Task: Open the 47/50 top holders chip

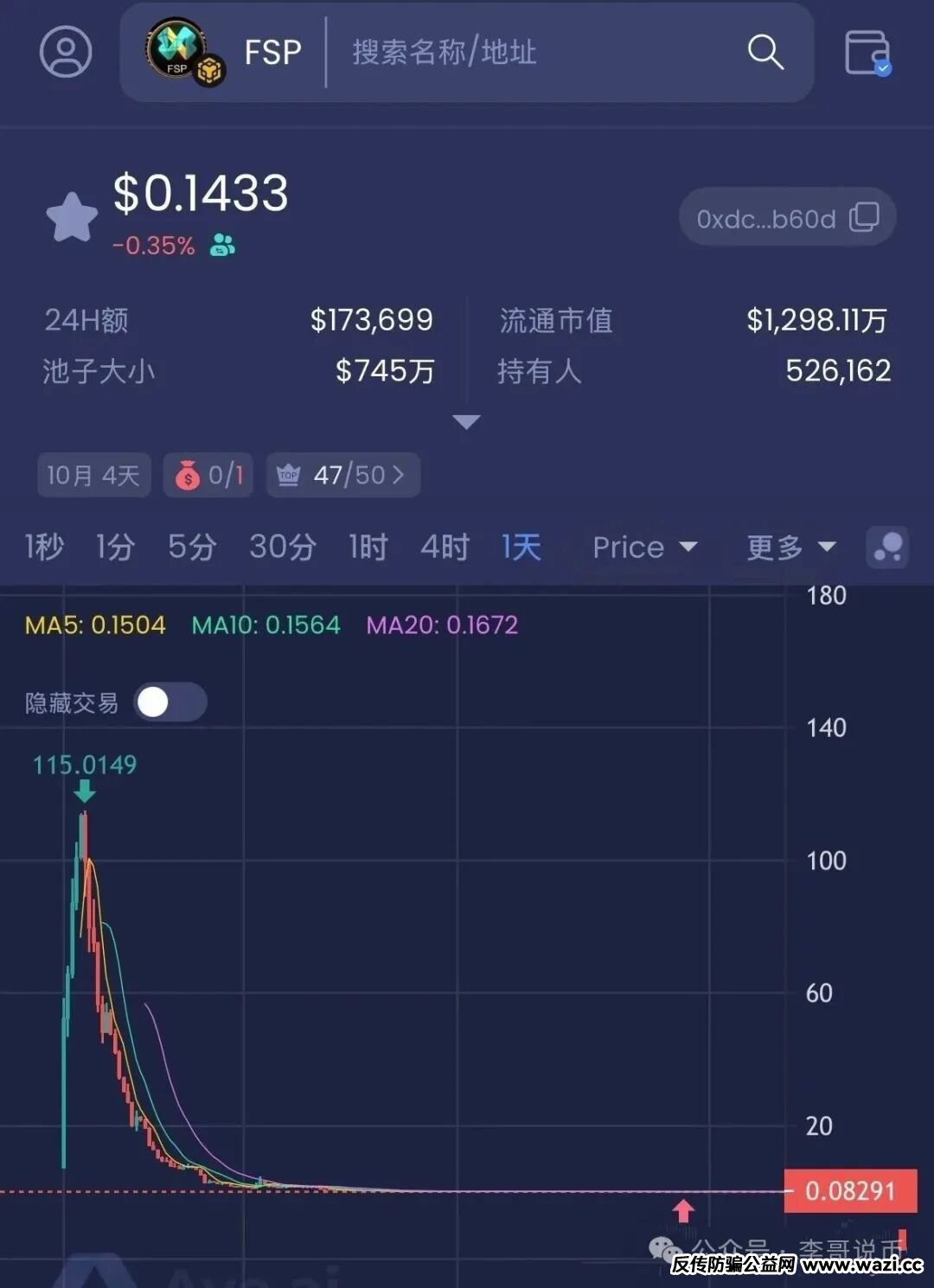Action: (x=342, y=475)
